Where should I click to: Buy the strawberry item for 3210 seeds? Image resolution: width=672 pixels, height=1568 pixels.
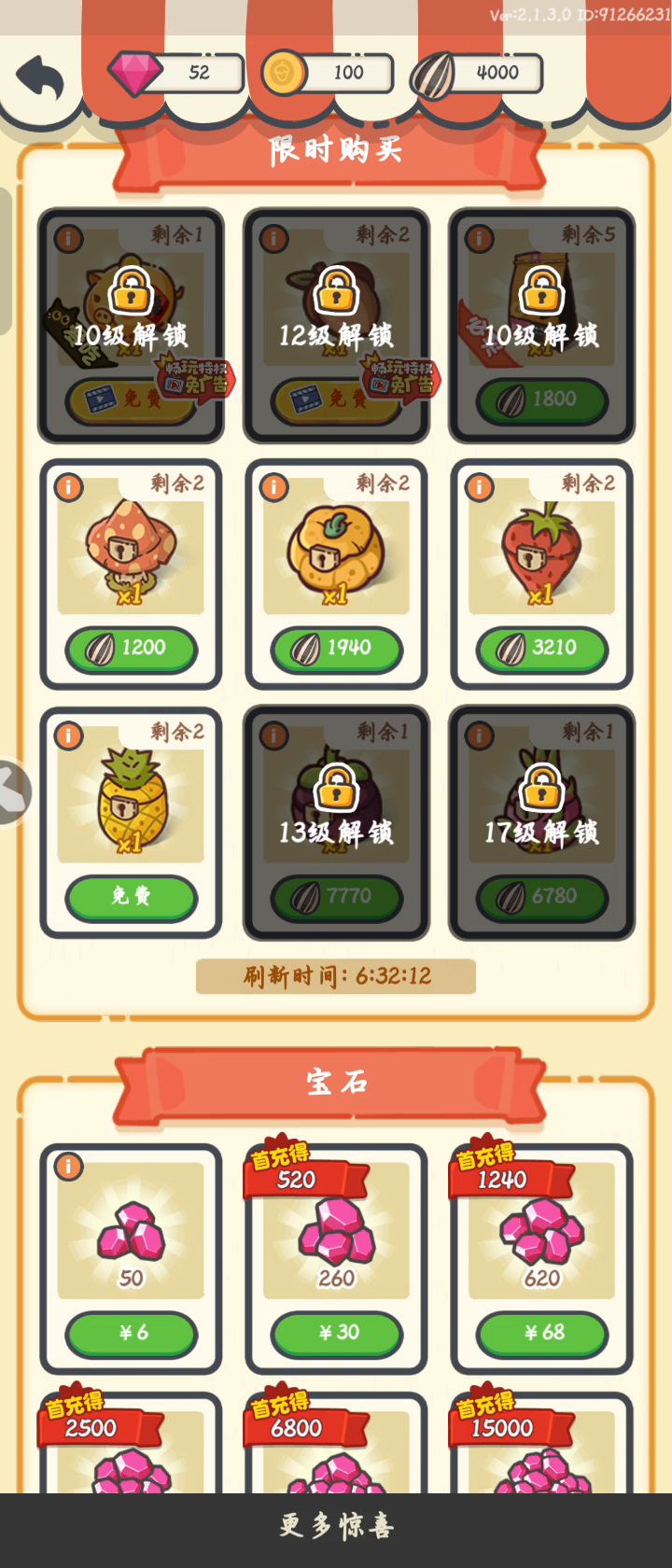pyautogui.click(x=542, y=649)
